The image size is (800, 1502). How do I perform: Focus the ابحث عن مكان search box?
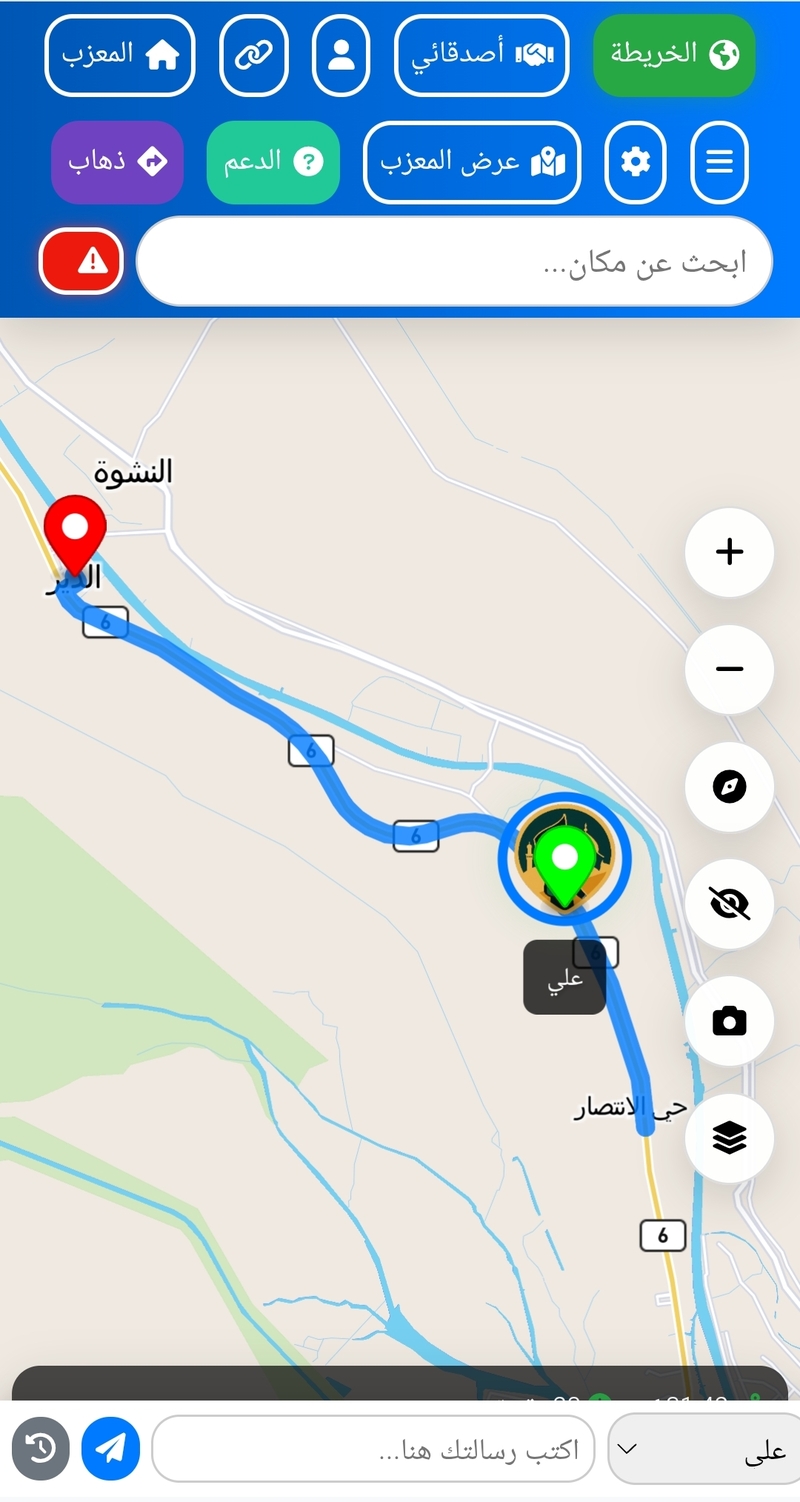(454, 262)
